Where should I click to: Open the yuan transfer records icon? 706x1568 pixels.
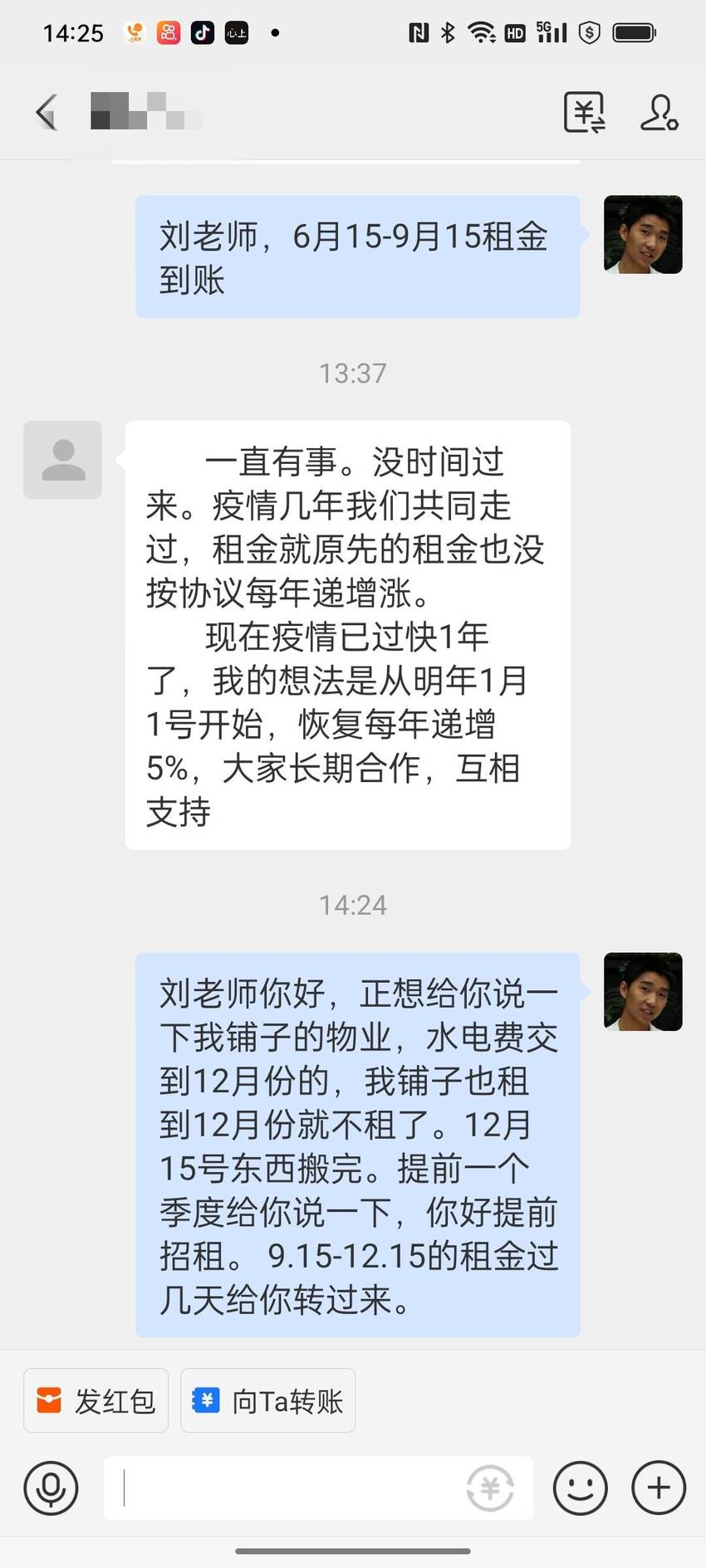click(x=585, y=112)
